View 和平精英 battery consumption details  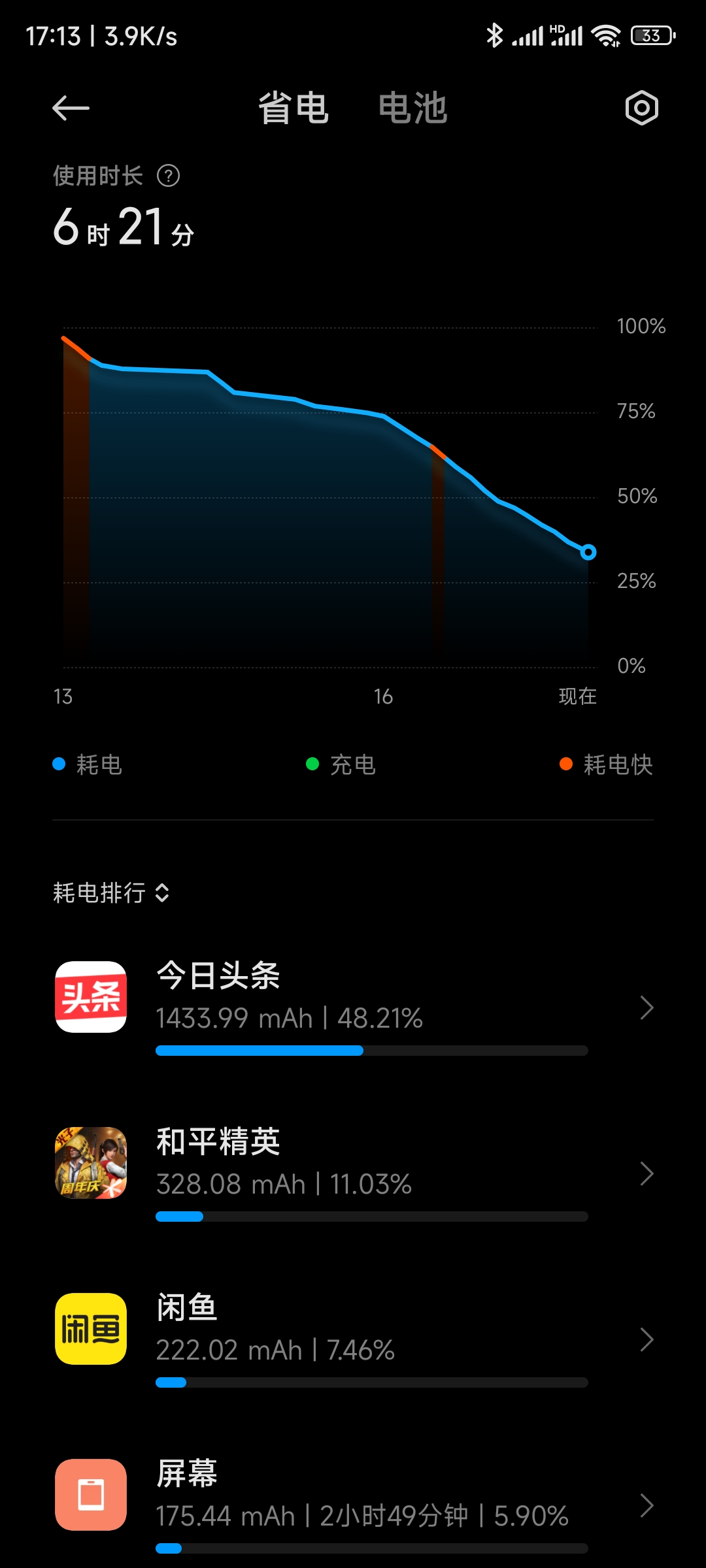point(353,1173)
